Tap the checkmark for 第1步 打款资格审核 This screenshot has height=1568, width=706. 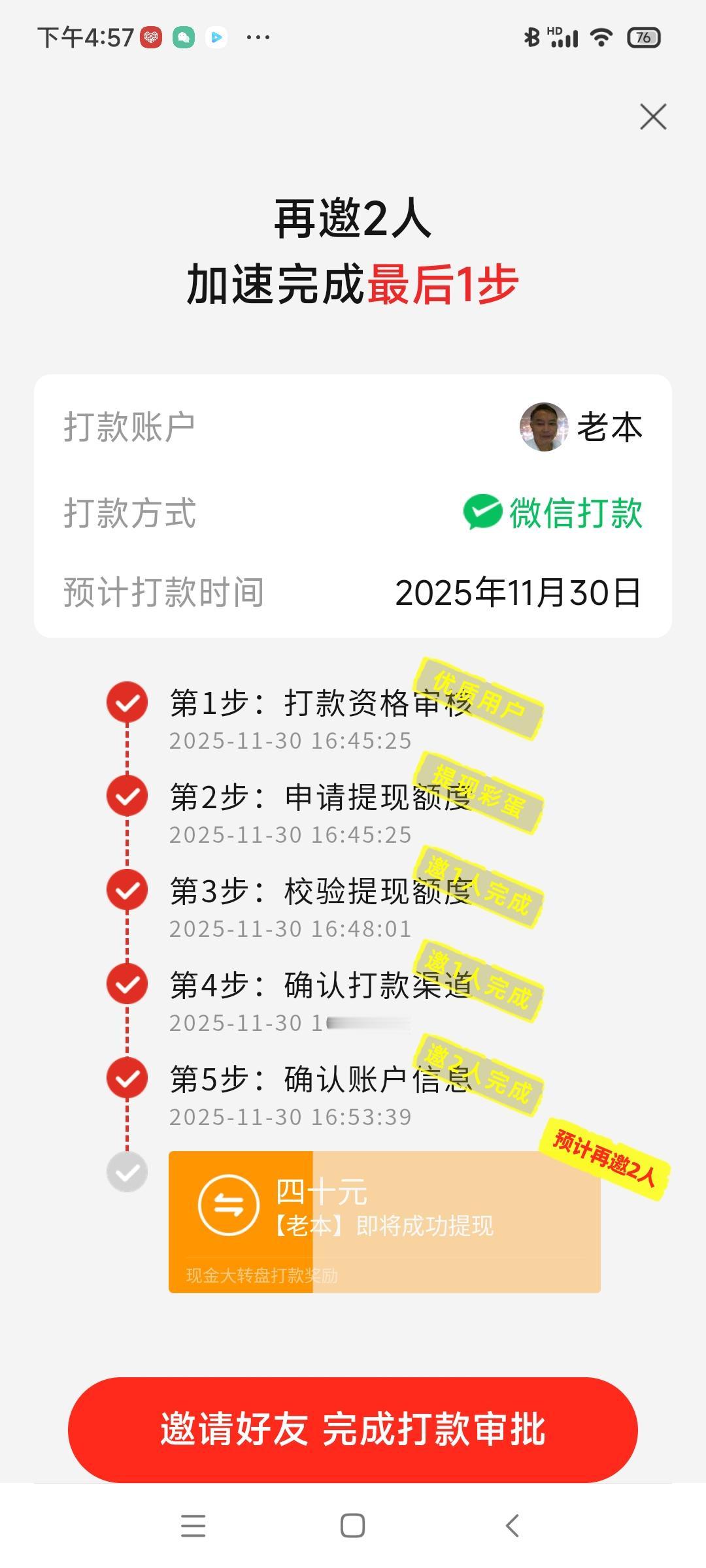pyautogui.click(x=127, y=704)
